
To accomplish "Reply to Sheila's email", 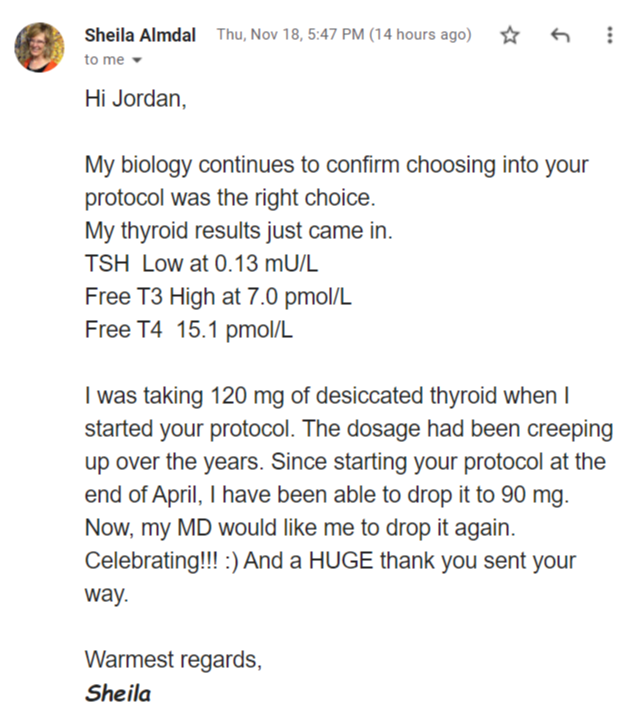I will tap(560, 36).
